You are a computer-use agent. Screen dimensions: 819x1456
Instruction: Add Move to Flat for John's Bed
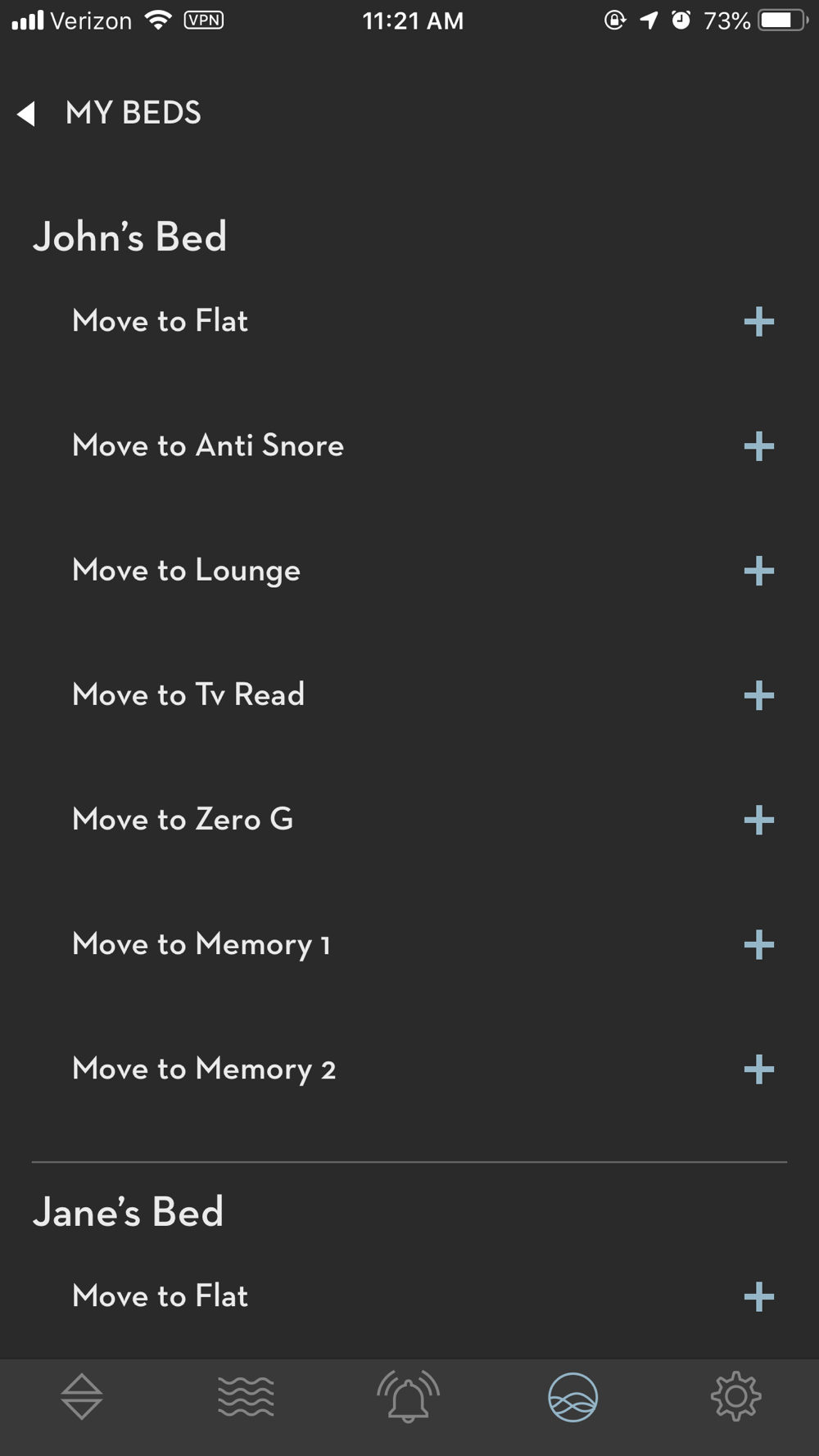759,322
